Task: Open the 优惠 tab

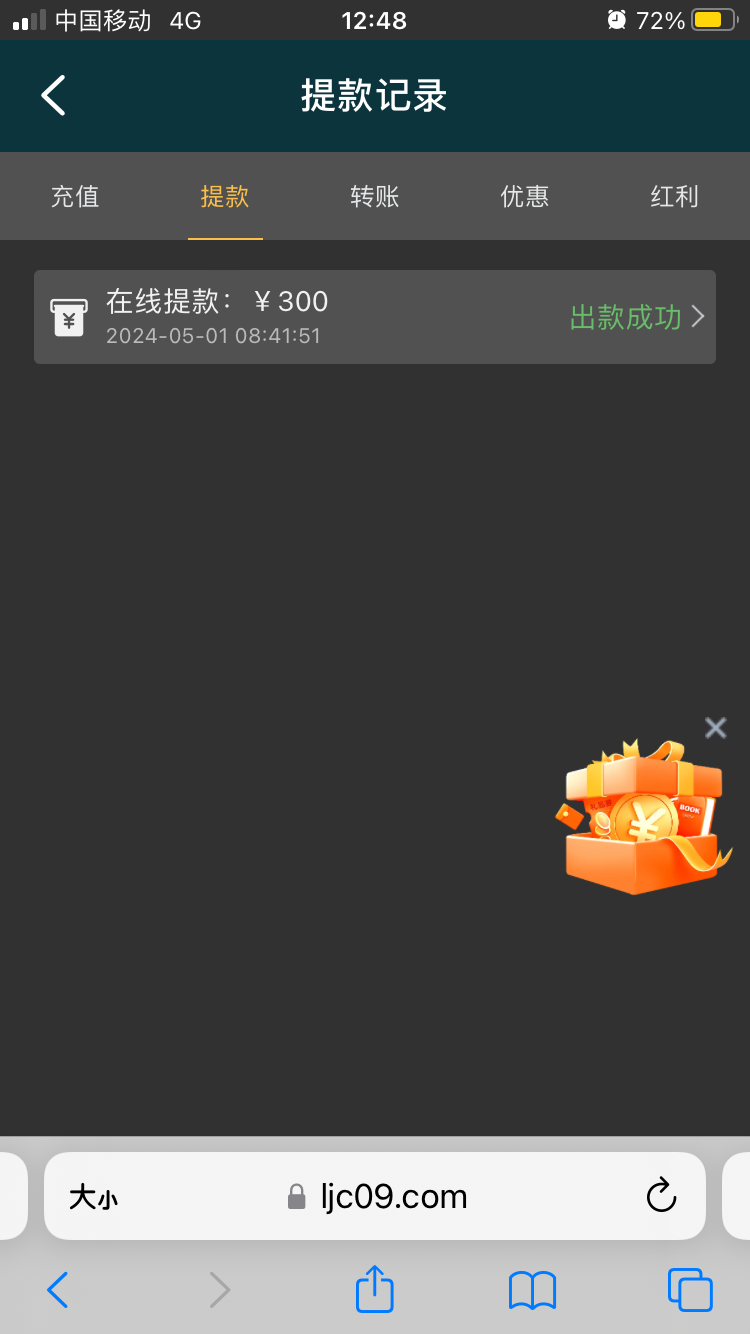Action: coord(525,196)
